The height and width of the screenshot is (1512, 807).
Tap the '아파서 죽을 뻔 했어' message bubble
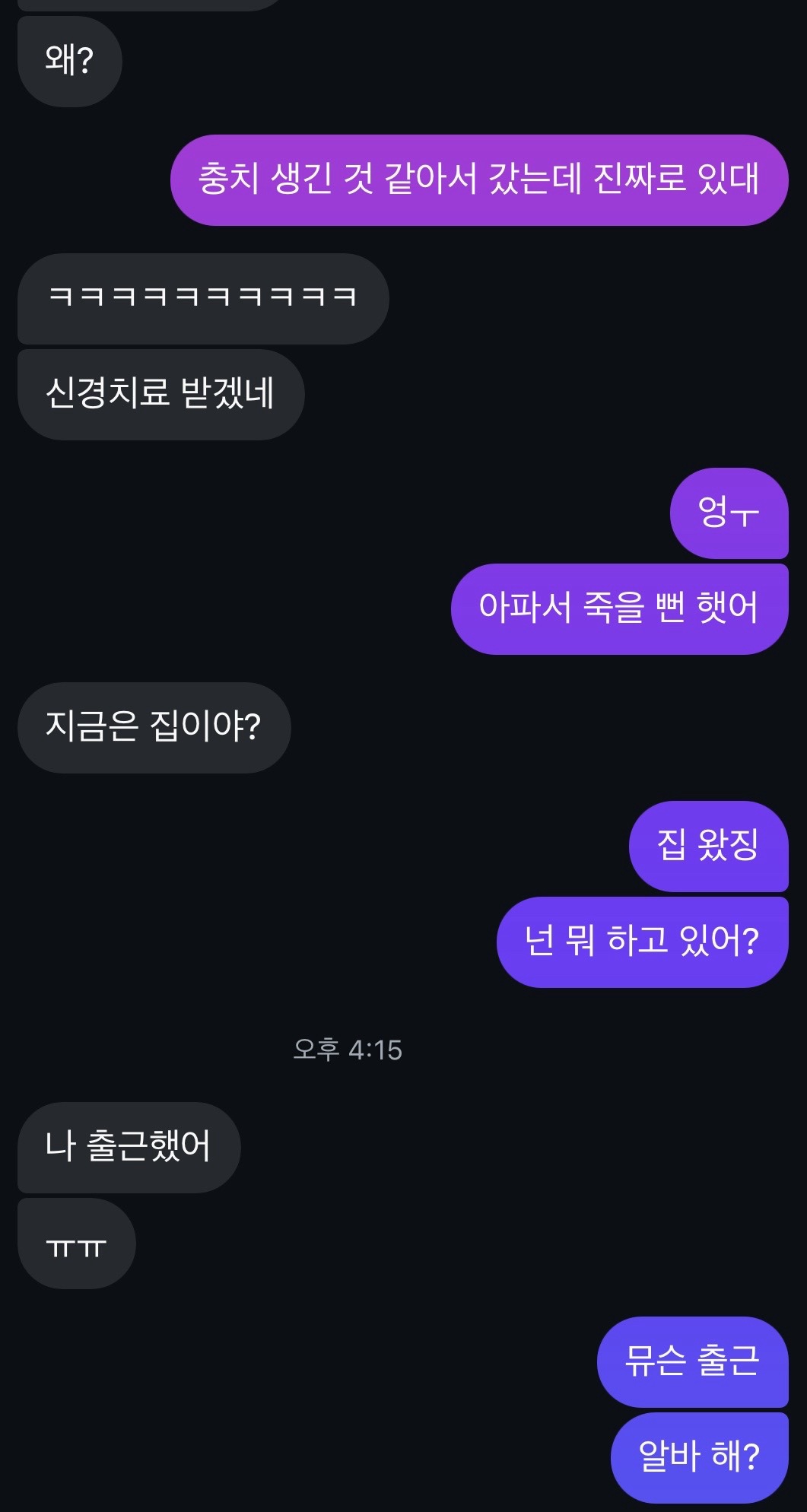coord(618,608)
